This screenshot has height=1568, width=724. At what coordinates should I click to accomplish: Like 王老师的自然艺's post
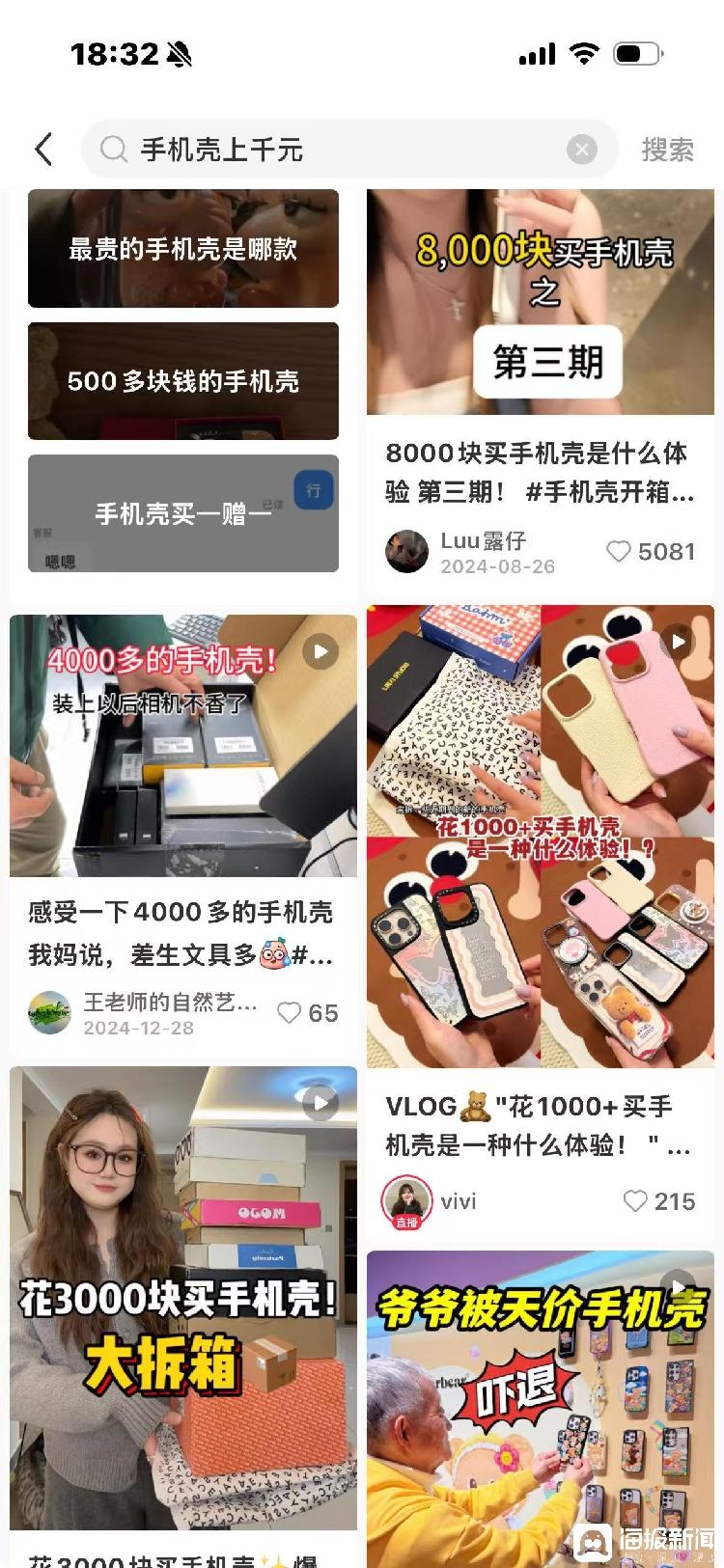tap(289, 1013)
